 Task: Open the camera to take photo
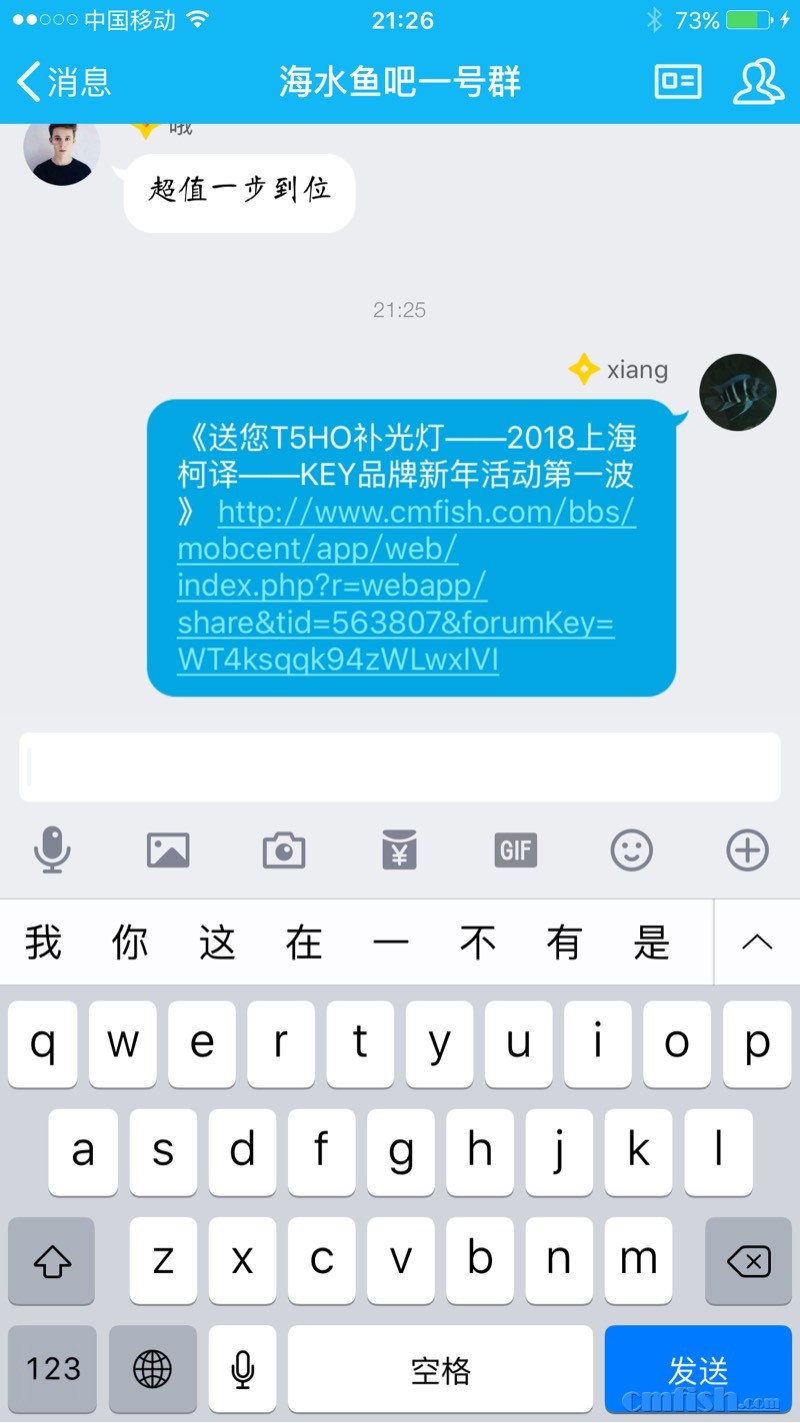284,851
